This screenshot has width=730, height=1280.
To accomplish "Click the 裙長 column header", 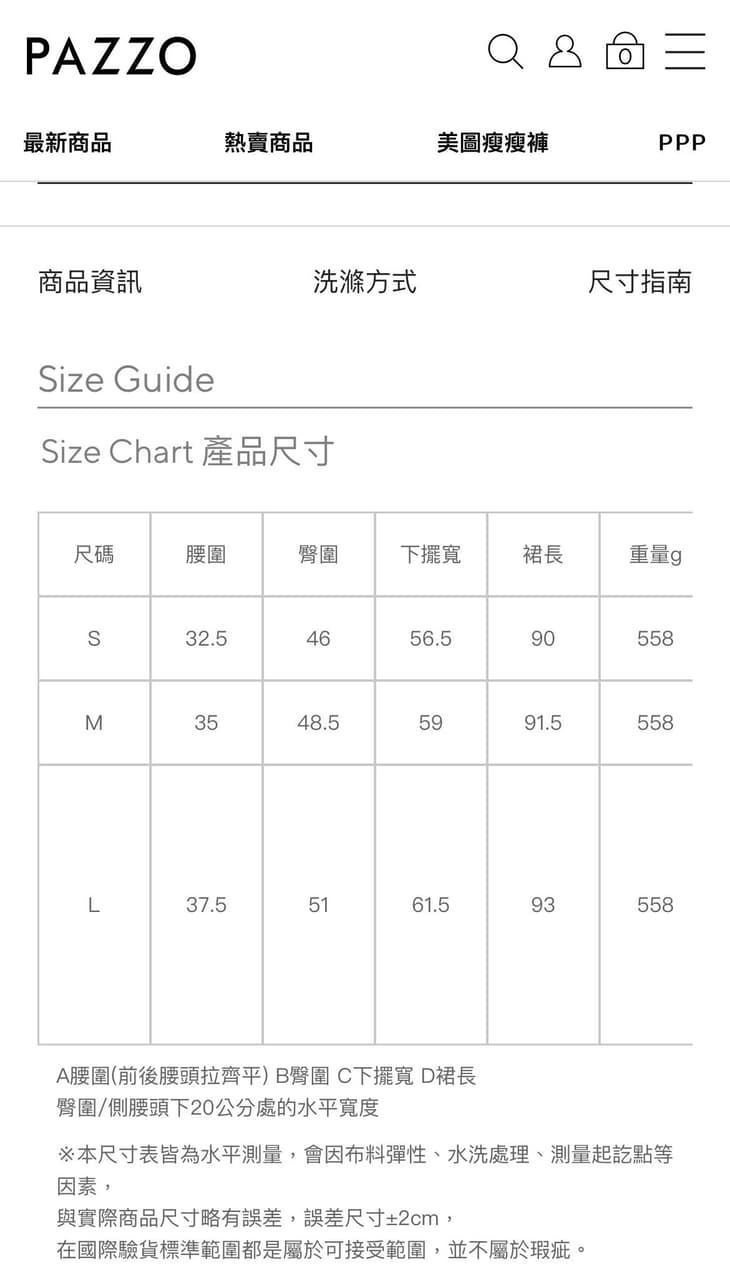I will coord(543,555).
